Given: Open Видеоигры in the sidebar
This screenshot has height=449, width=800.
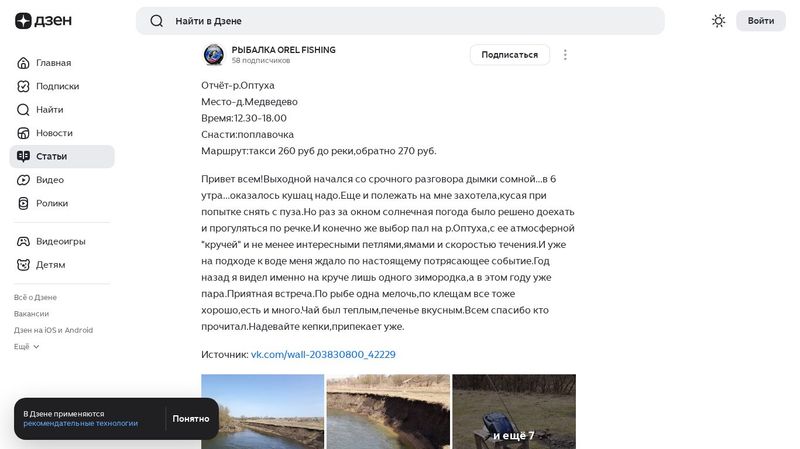Looking at the screenshot, I should point(60,242).
